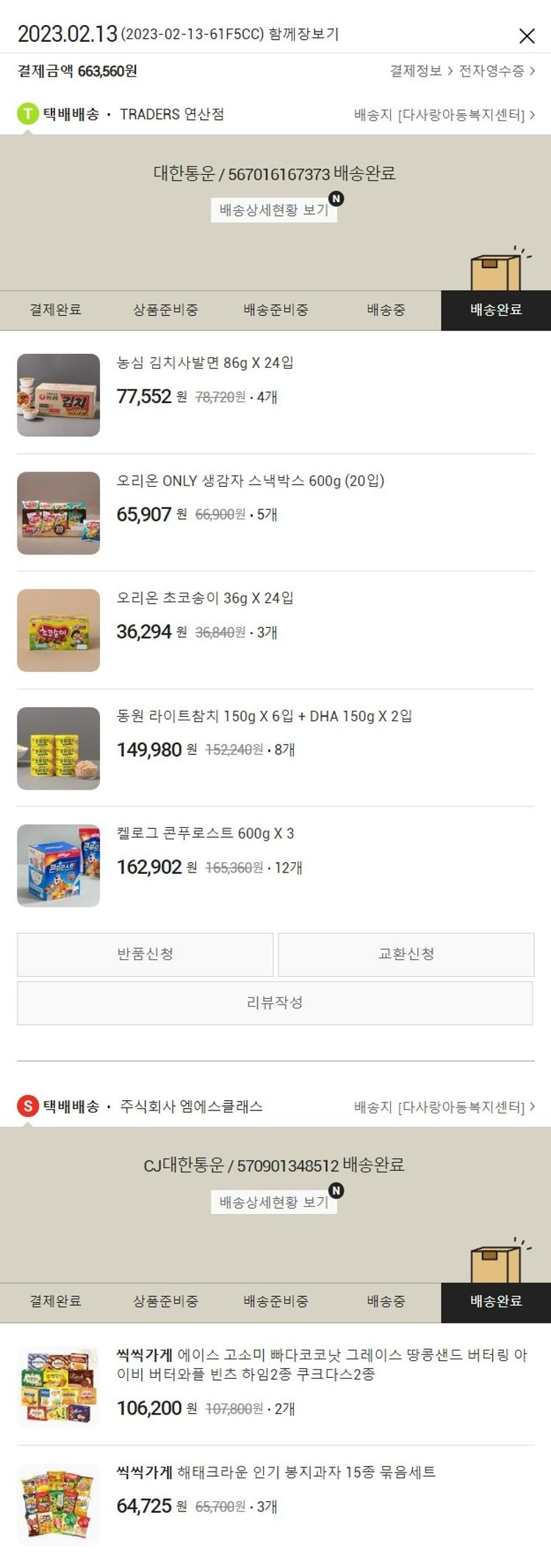Screen dimensions: 551x1568
Task: Write a review via 리뷰작성
Action: (275, 1002)
